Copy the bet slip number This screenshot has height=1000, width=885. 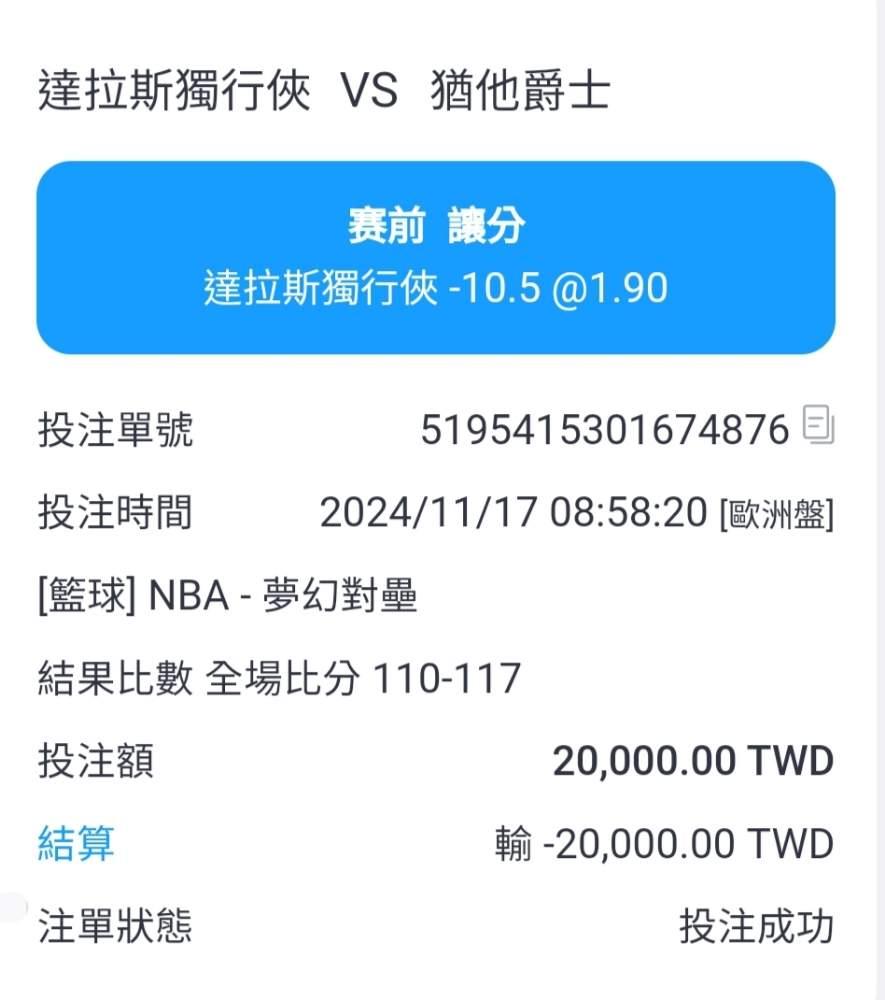(818, 424)
